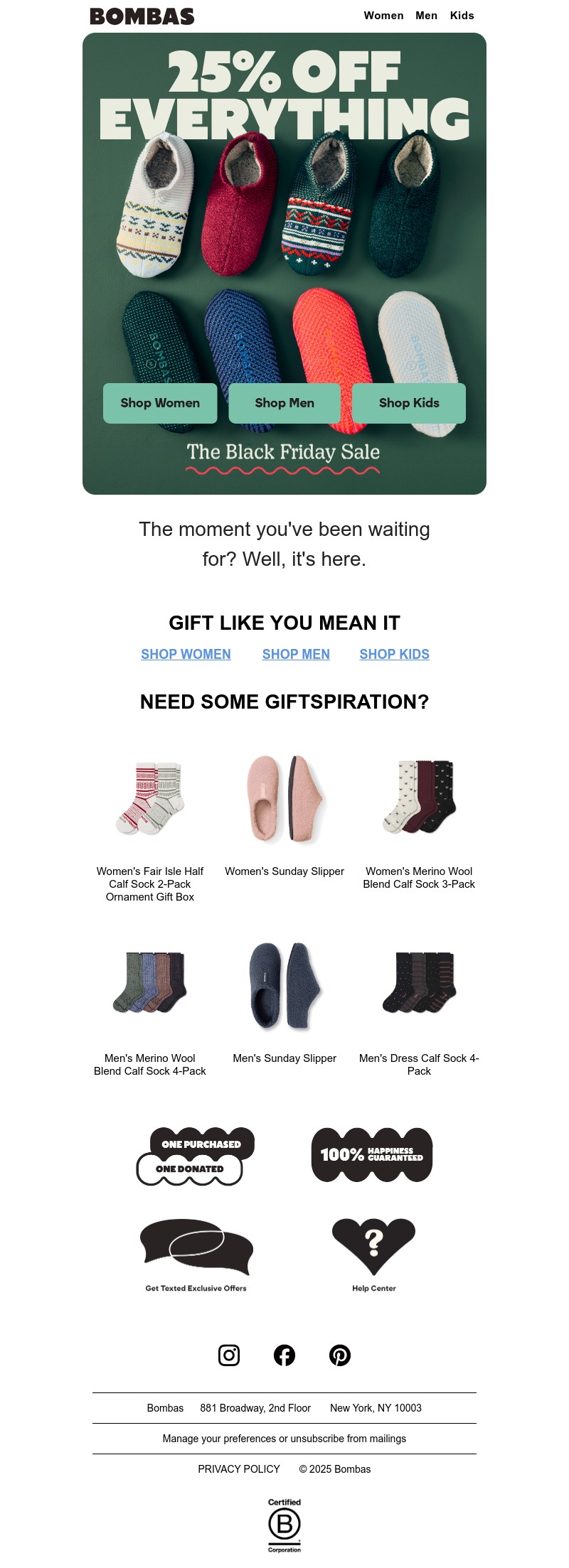Open Men's Merino Wool Calf Sock 4-Pack

click(150, 984)
